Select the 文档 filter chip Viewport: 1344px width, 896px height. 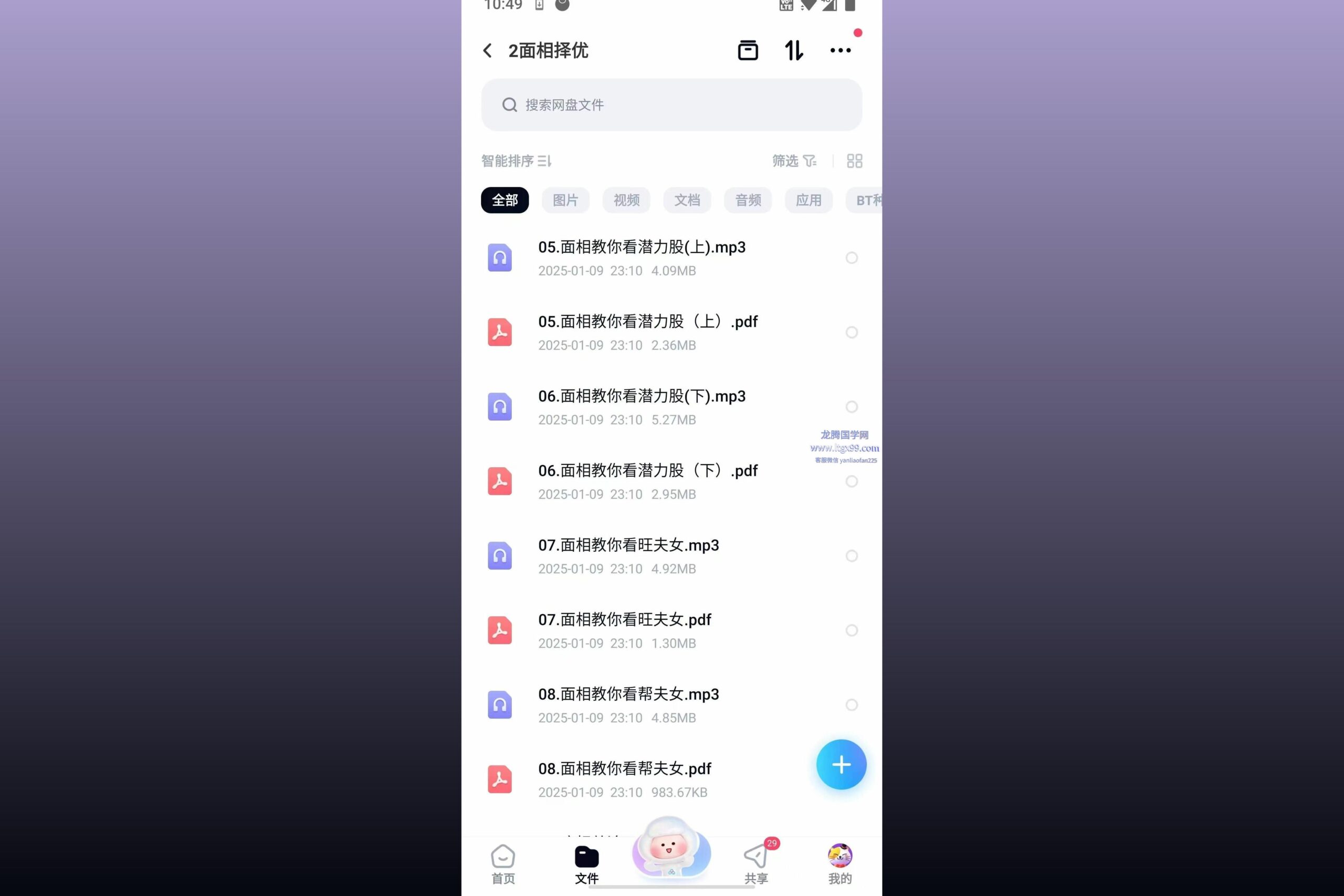pos(687,201)
